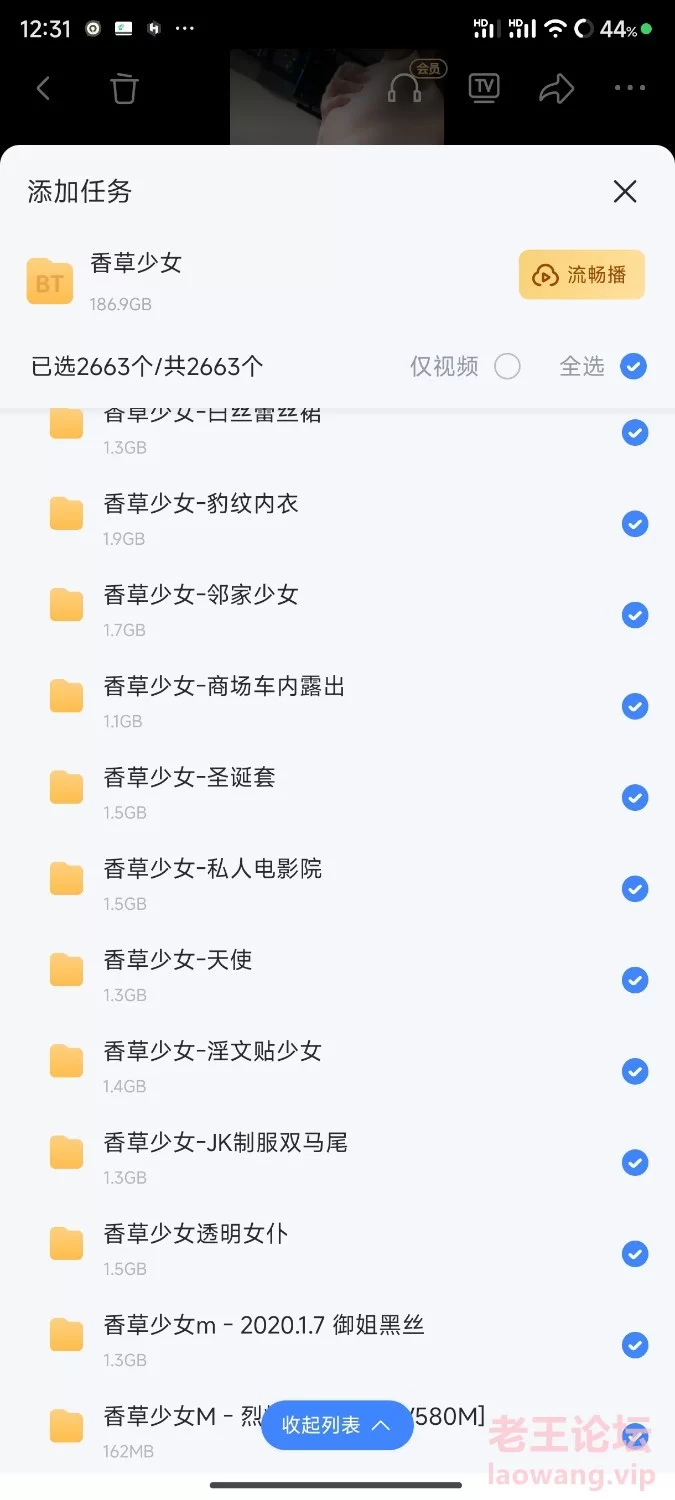Close the 添加任务 sheet
This screenshot has width=675, height=1500.
[625, 192]
